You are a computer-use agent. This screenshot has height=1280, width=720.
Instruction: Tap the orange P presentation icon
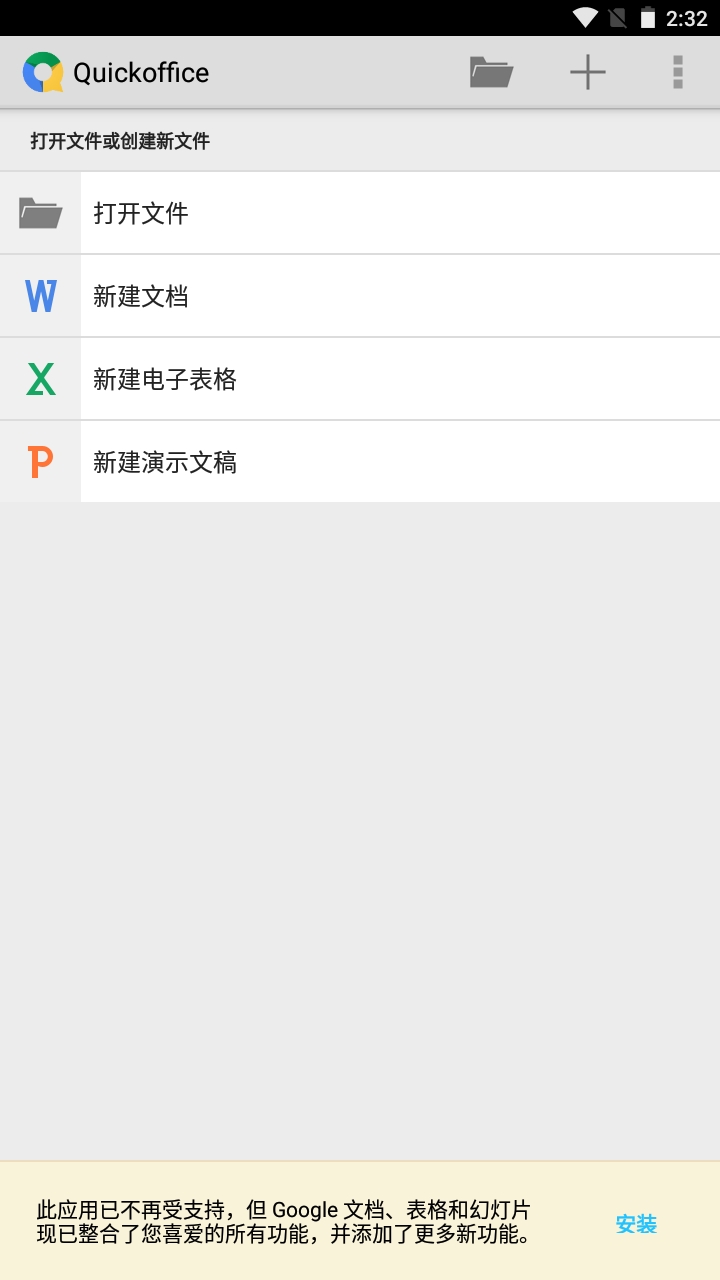point(40,462)
